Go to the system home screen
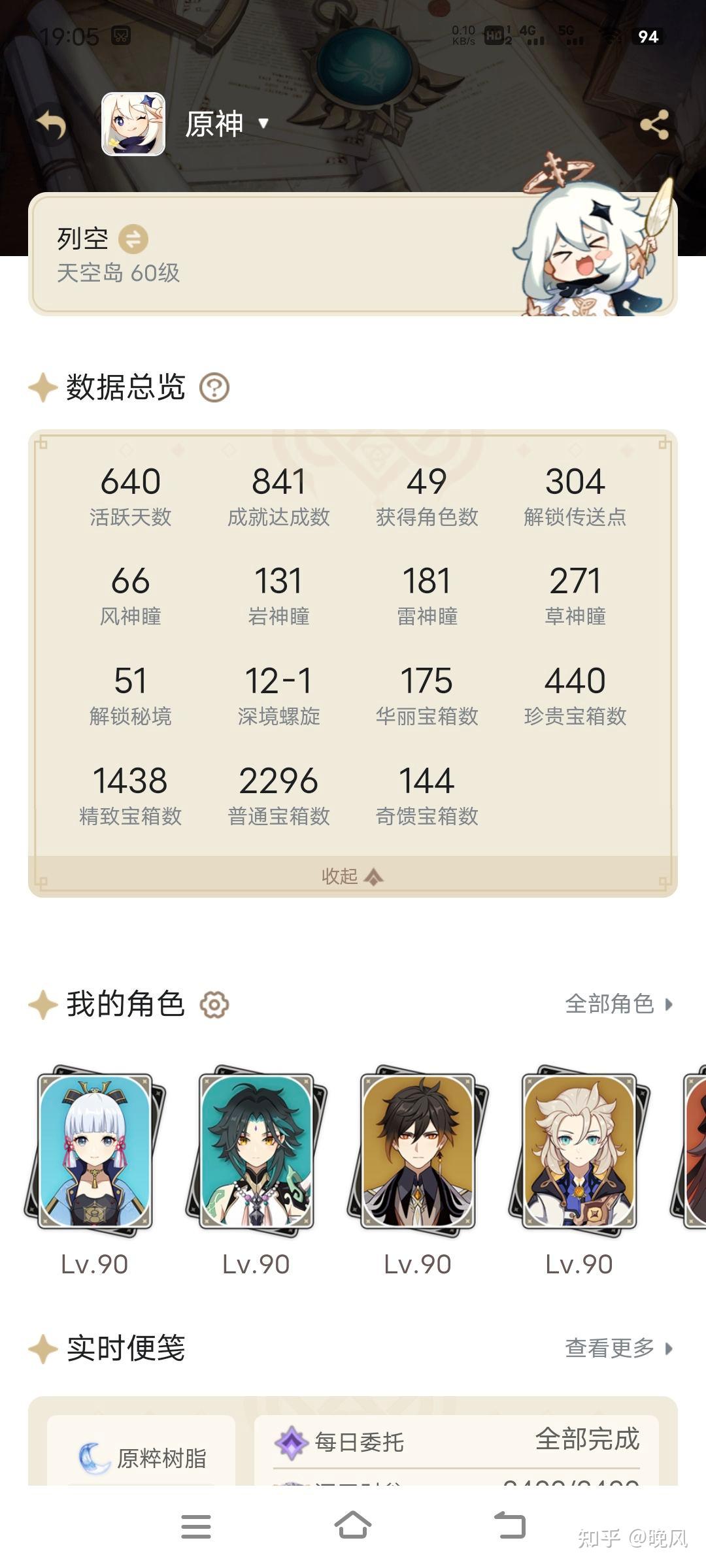 pyautogui.click(x=353, y=1526)
